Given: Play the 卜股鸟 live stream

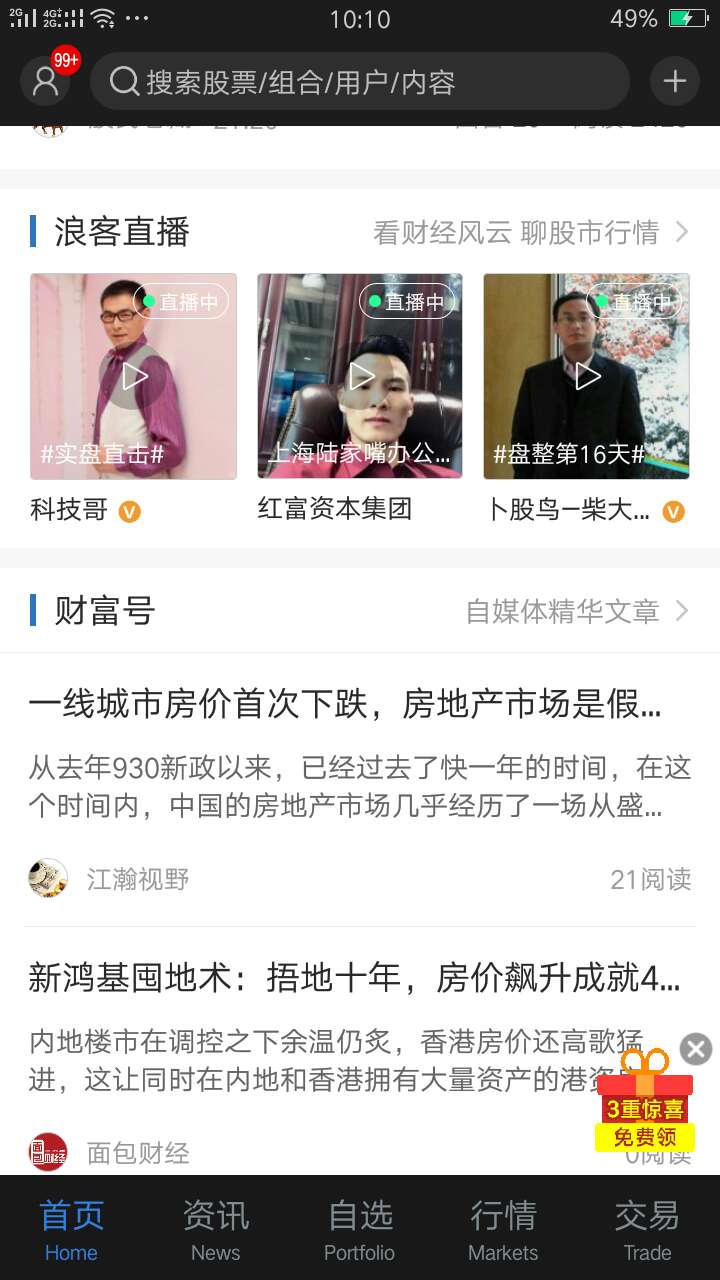Looking at the screenshot, I should coord(587,377).
